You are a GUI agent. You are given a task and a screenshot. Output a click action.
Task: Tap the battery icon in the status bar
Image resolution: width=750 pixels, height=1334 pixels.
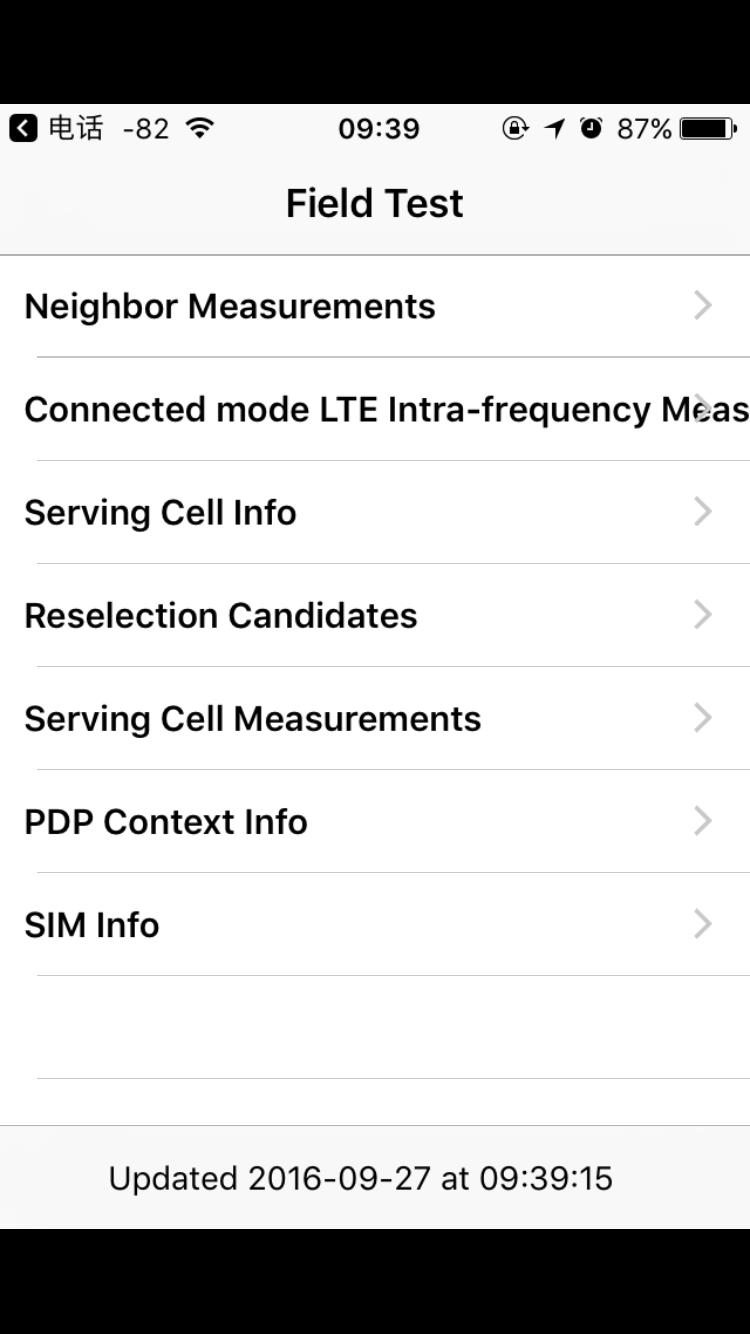point(706,128)
